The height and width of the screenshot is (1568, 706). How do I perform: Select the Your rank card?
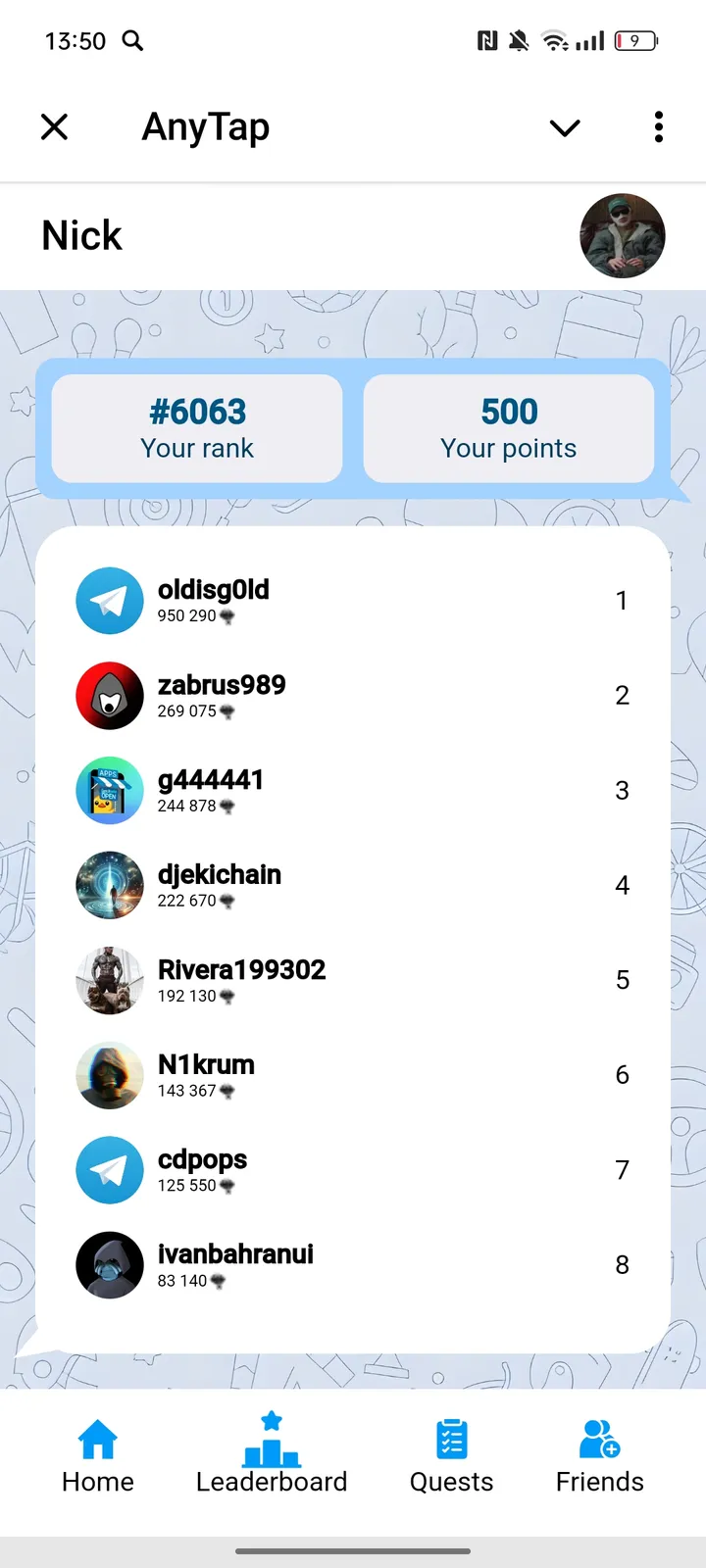point(196,427)
